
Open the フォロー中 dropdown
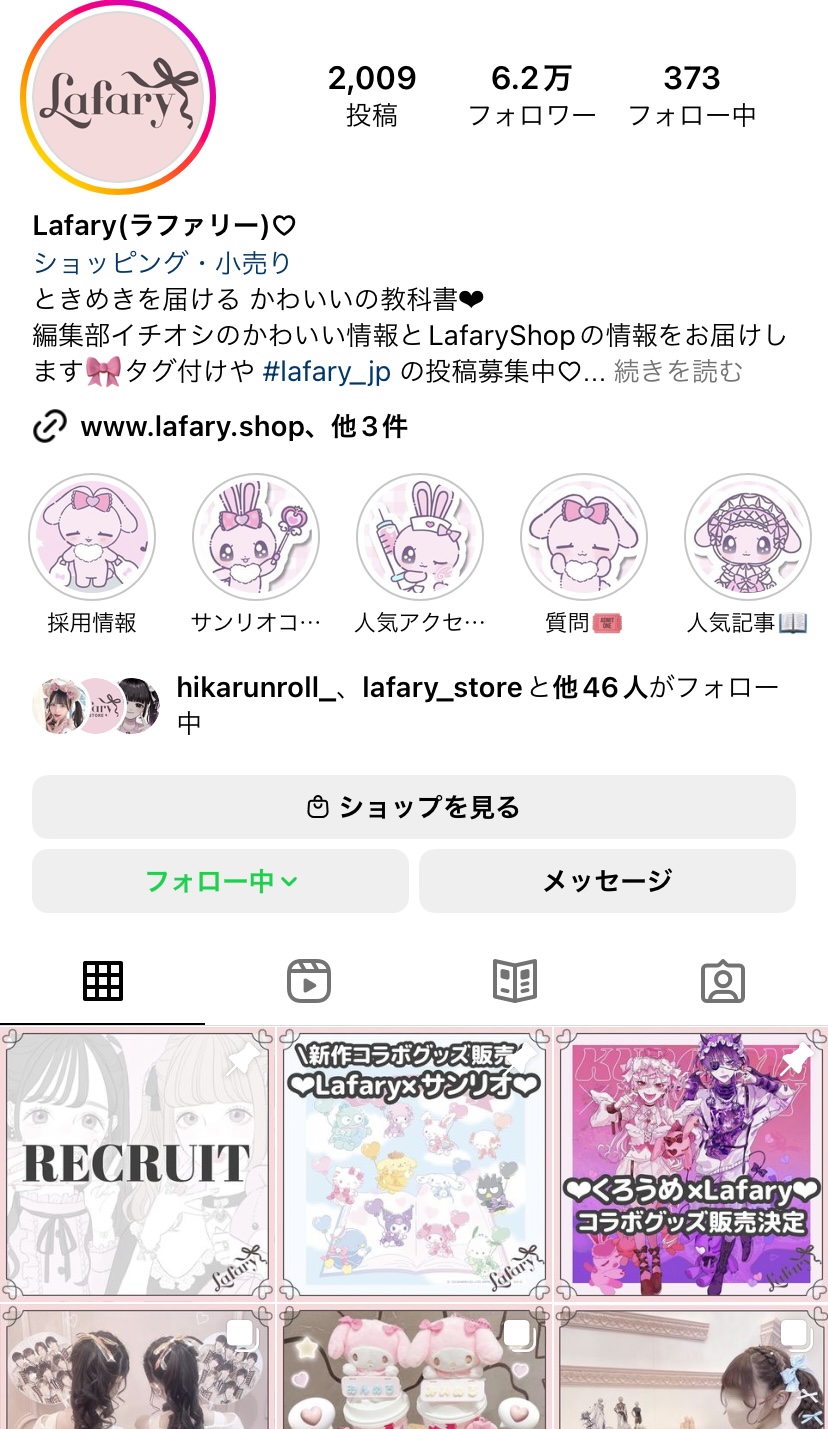click(x=220, y=881)
